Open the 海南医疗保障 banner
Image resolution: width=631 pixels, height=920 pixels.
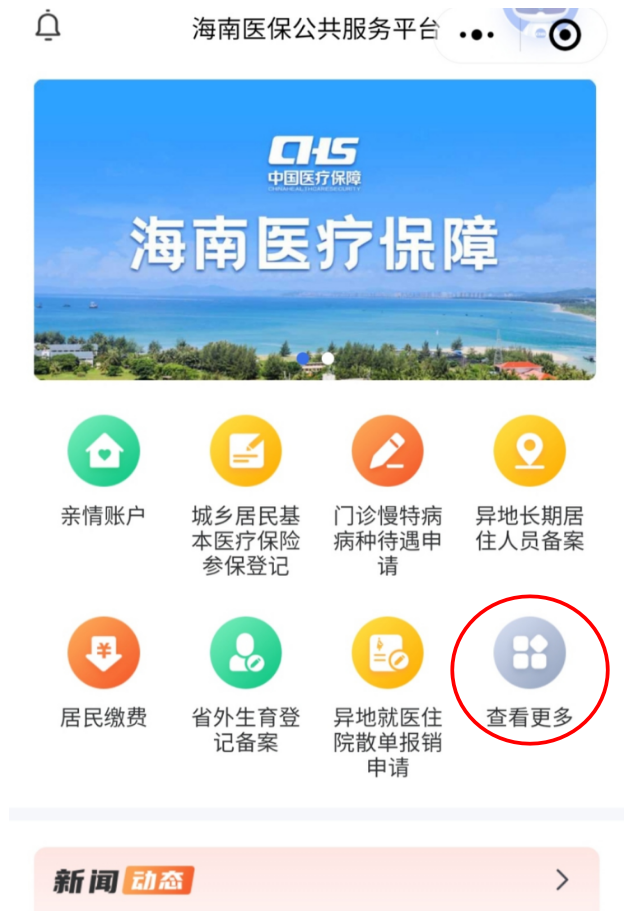click(x=315, y=230)
